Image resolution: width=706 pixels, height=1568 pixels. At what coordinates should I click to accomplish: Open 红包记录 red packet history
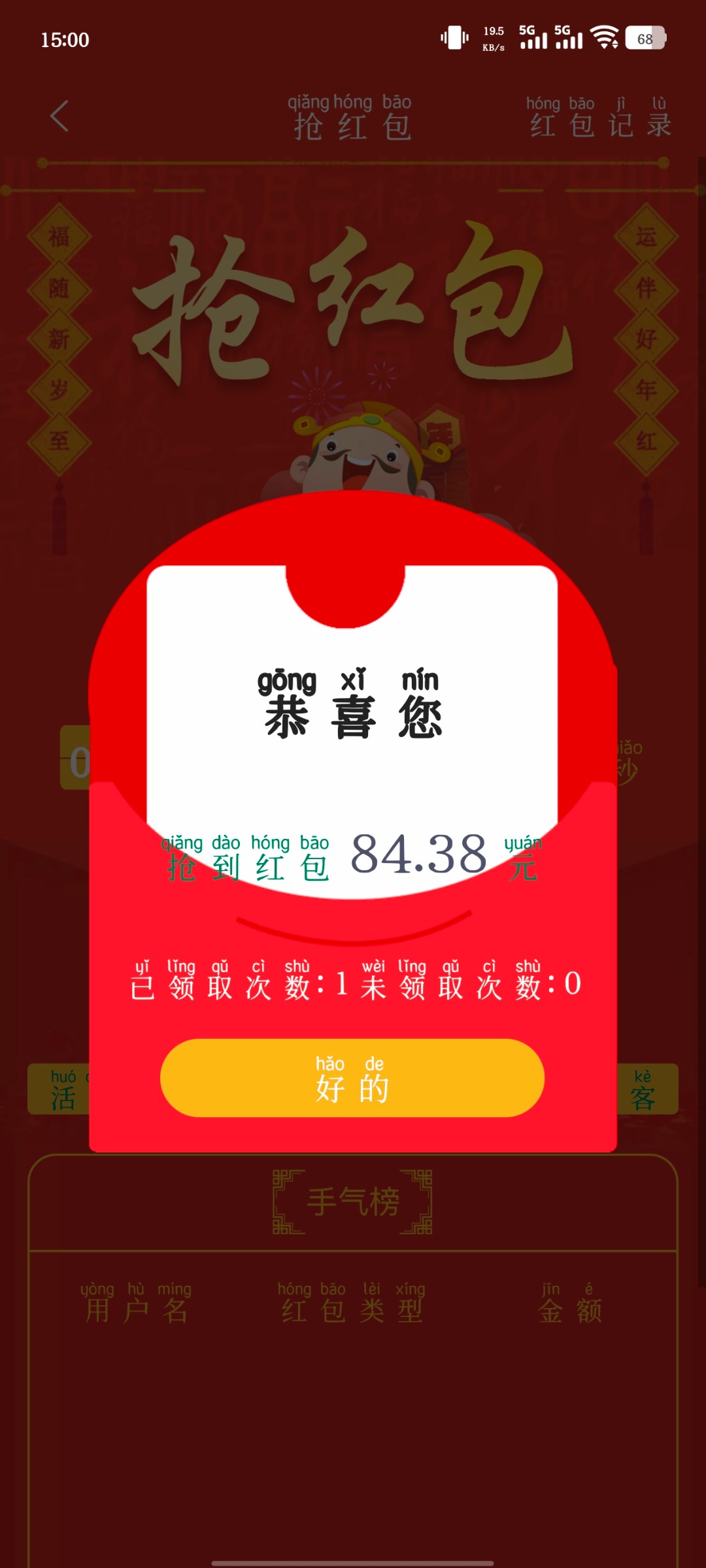[600, 118]
